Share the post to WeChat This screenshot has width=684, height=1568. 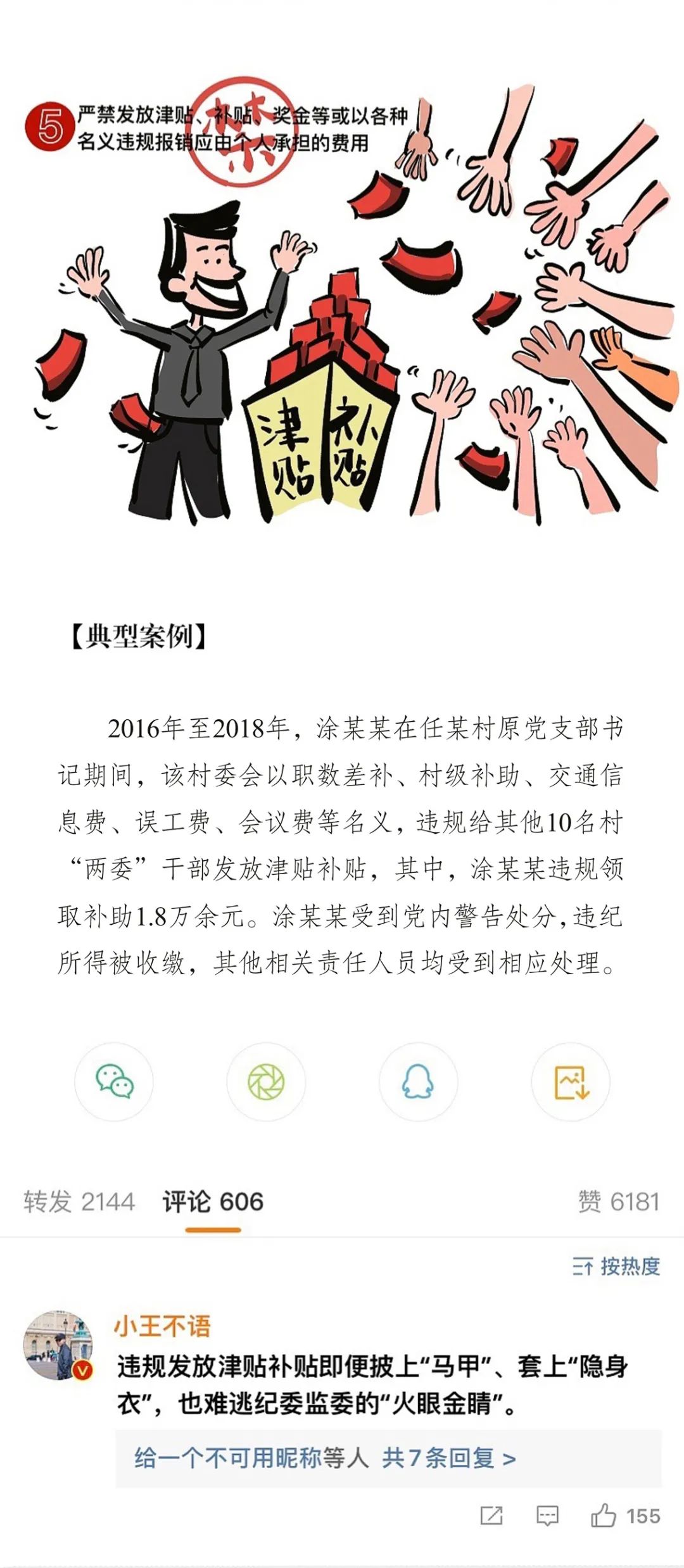(x=114, y=1081)
